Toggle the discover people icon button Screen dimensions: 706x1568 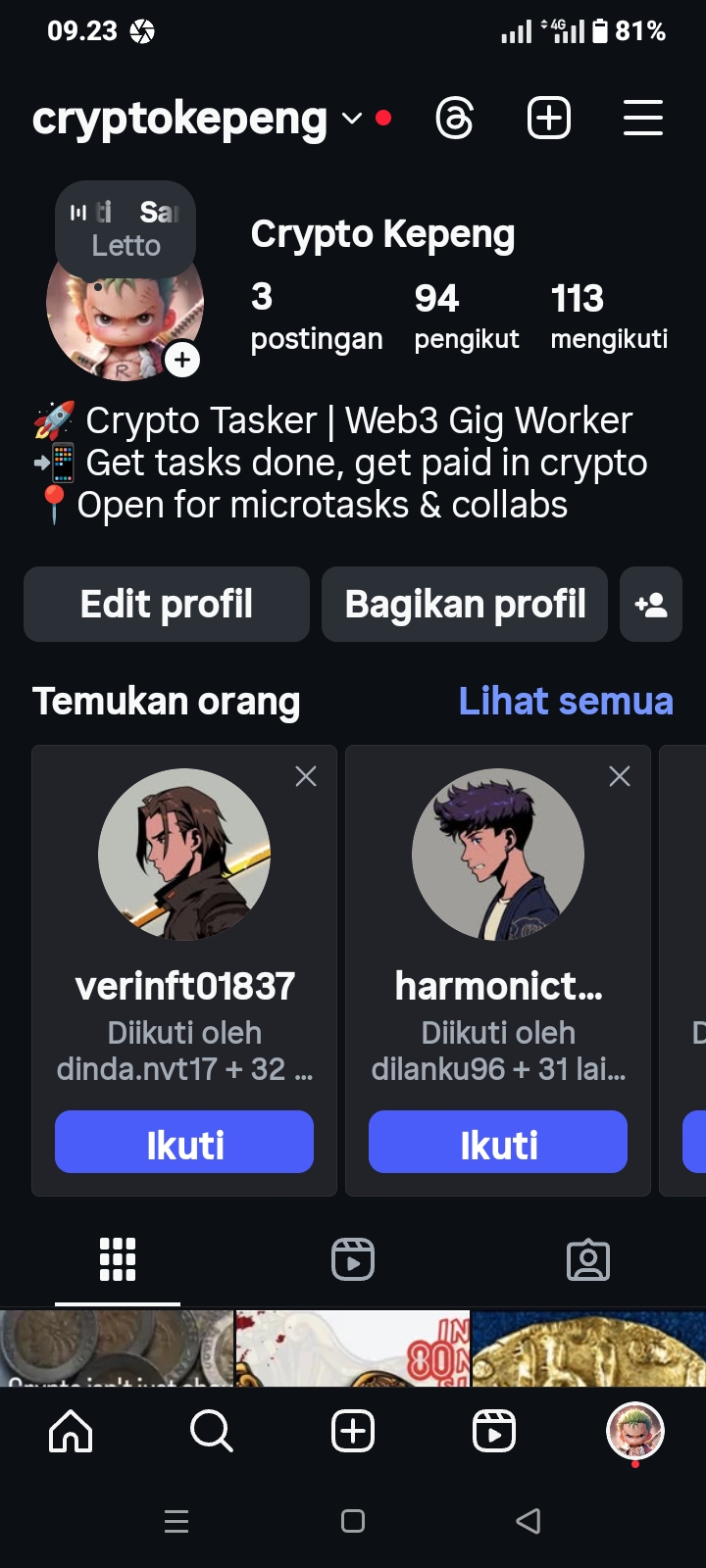click(651, 605)
